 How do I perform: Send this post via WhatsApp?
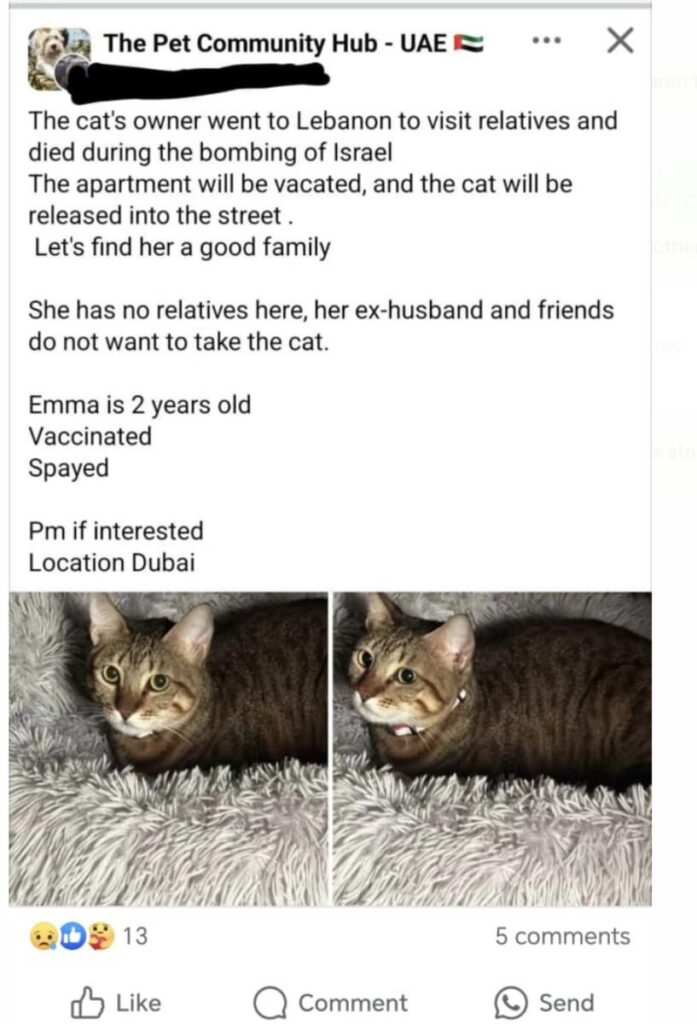(544, 1002)
